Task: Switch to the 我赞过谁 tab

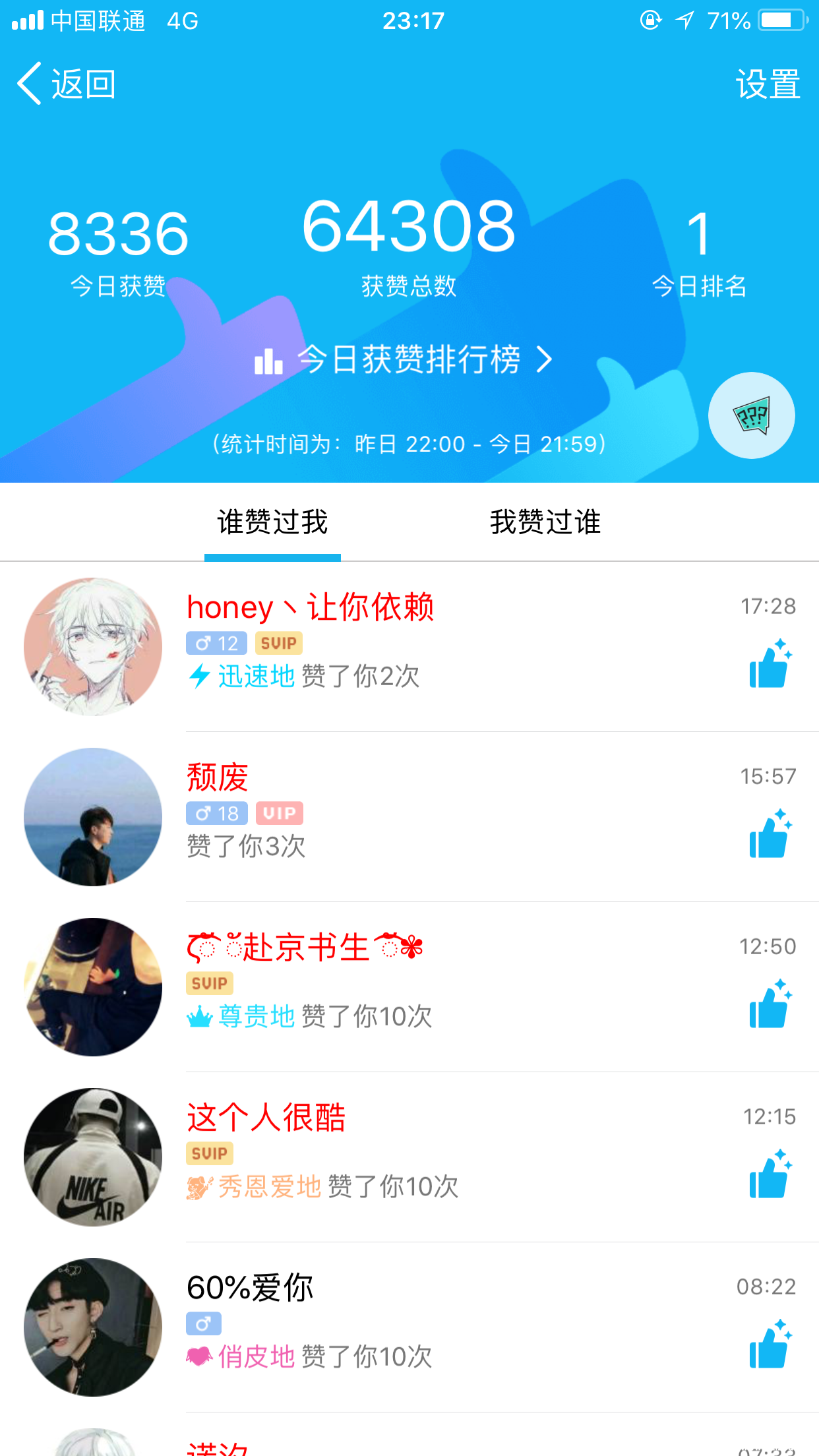Action: point(545,522)
